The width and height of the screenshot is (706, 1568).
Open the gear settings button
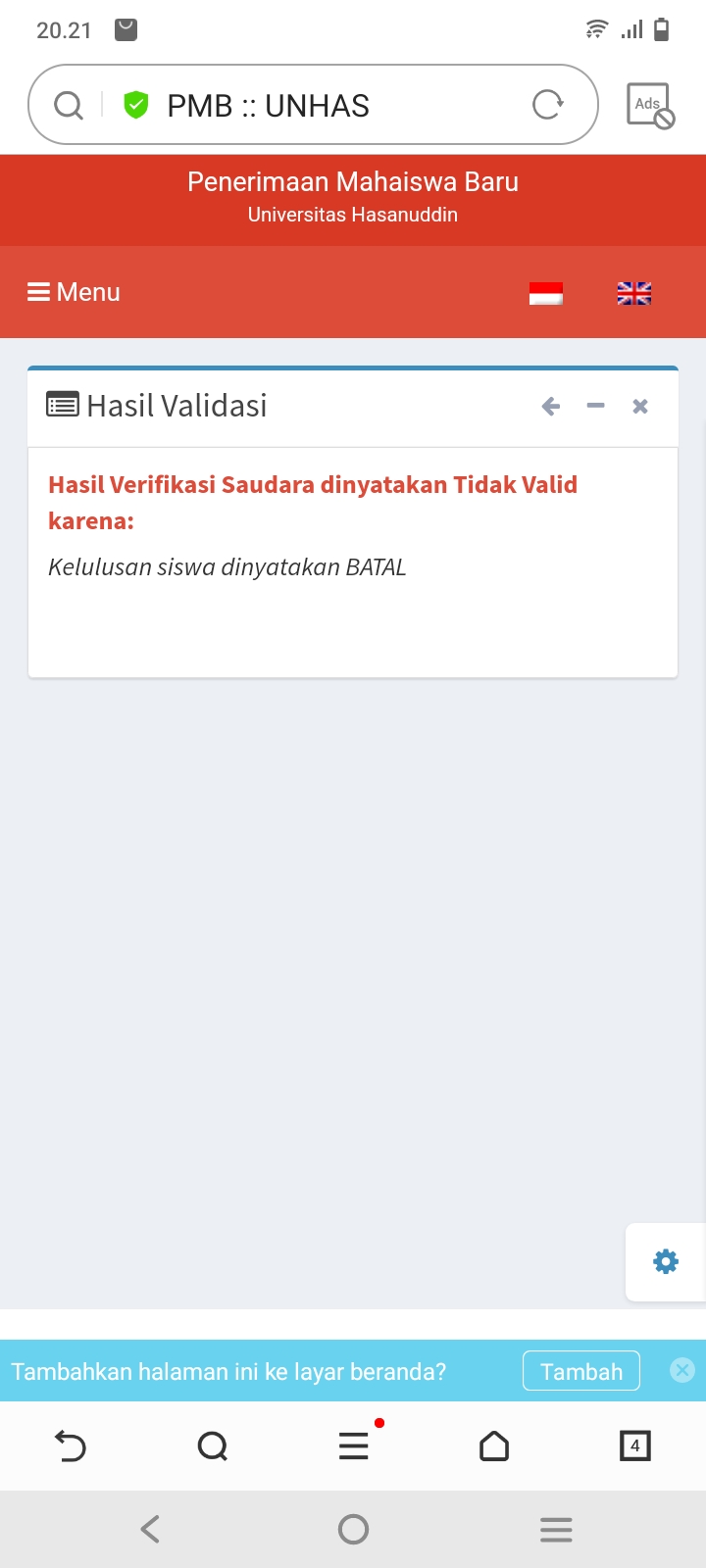pos(666,1261)
